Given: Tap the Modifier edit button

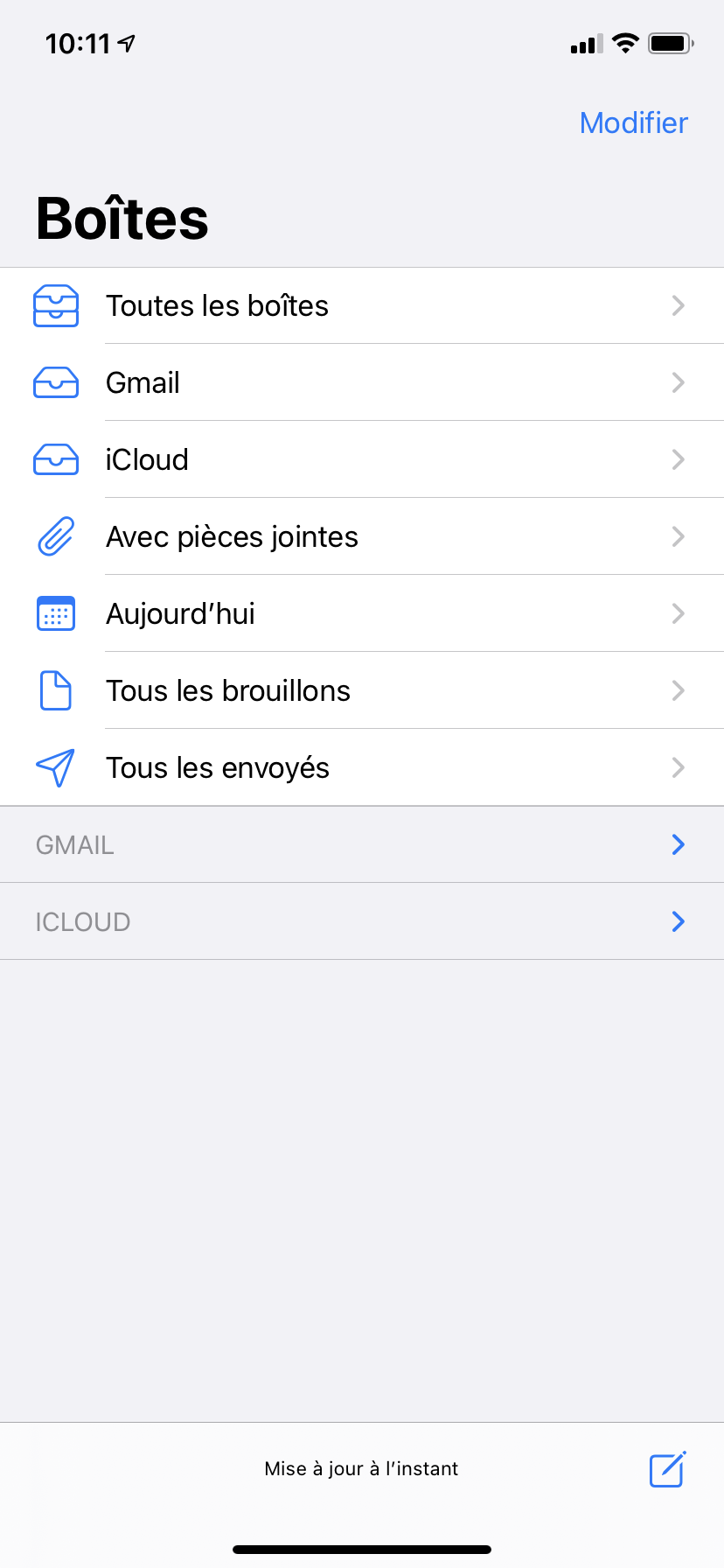Looking at the screenshot, I should (x=633, y=123).
